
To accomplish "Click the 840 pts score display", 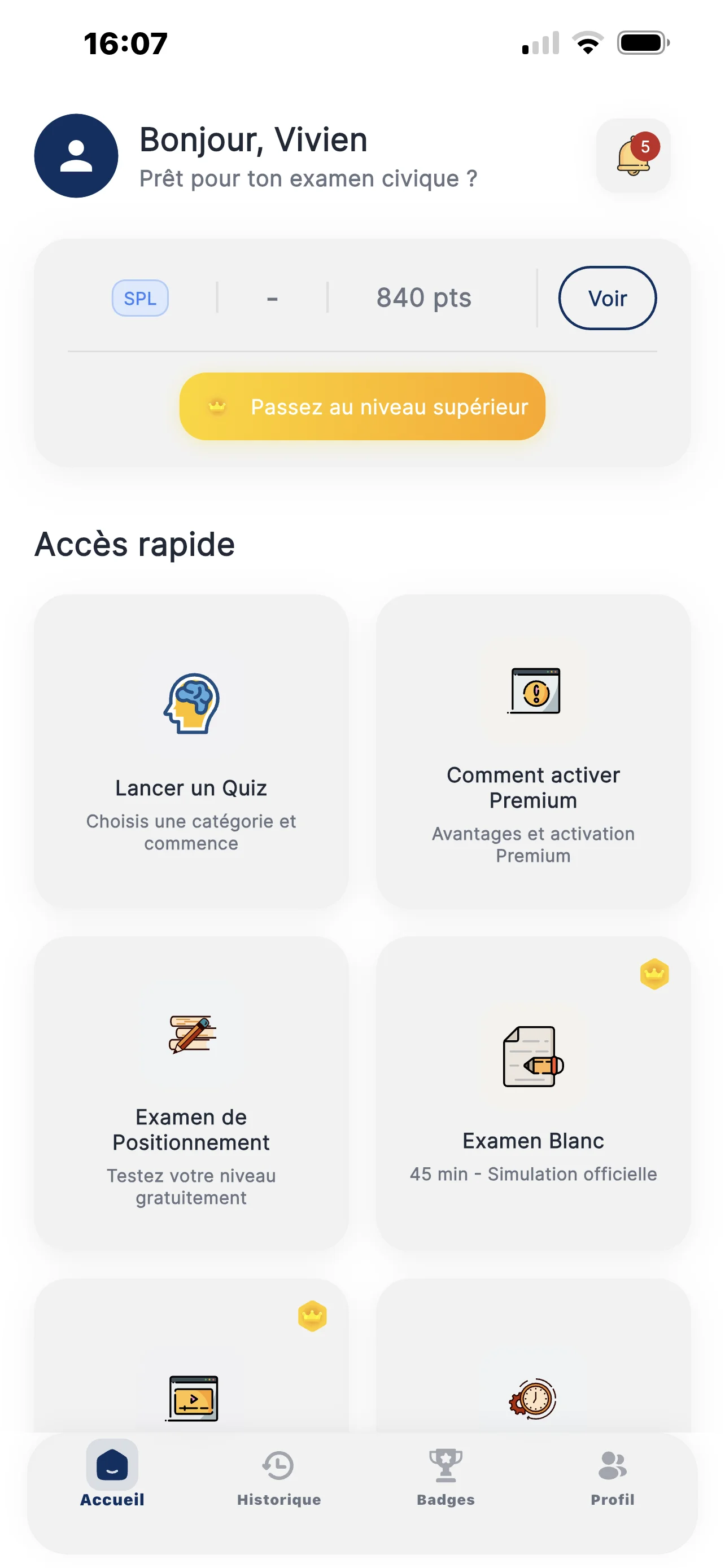I will coord(423,297).
